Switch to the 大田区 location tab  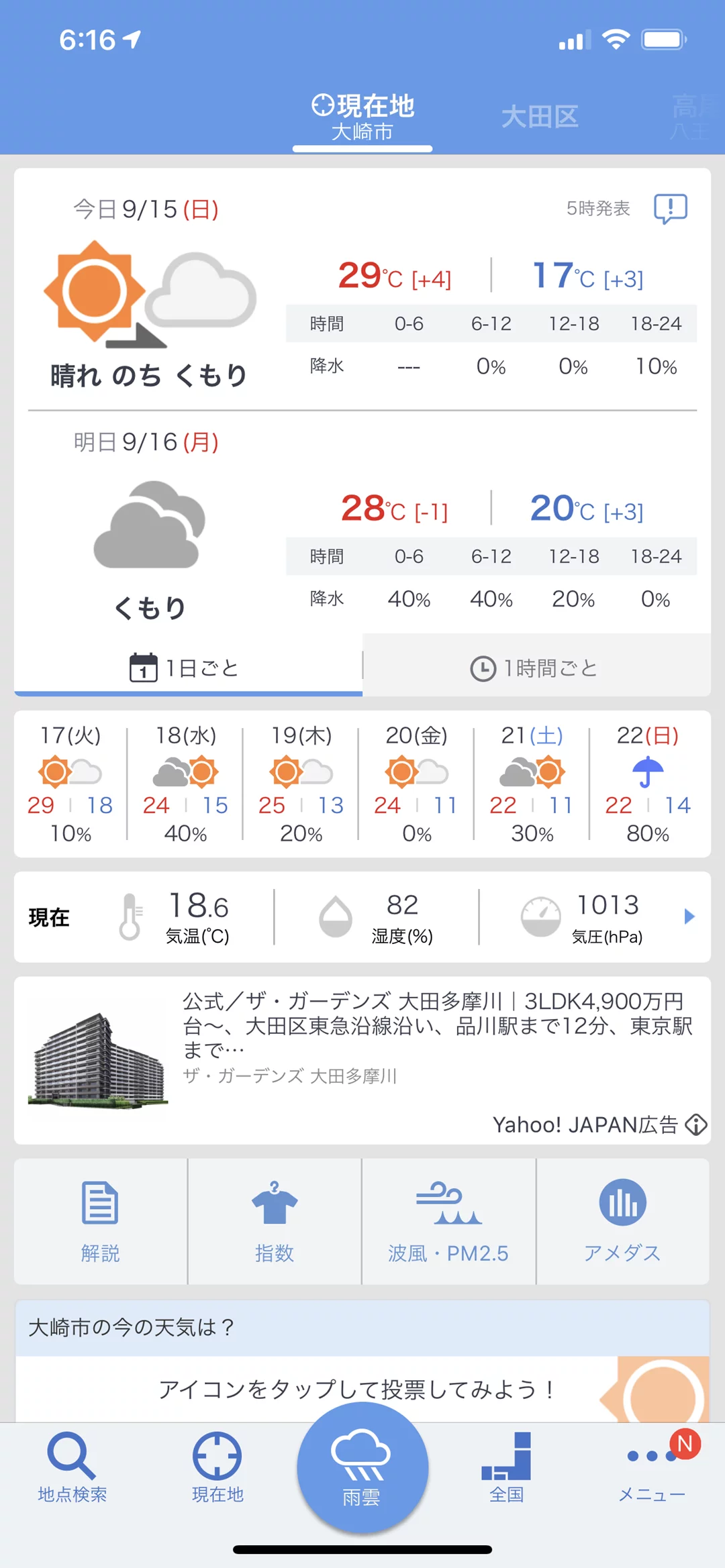[540, 117]
